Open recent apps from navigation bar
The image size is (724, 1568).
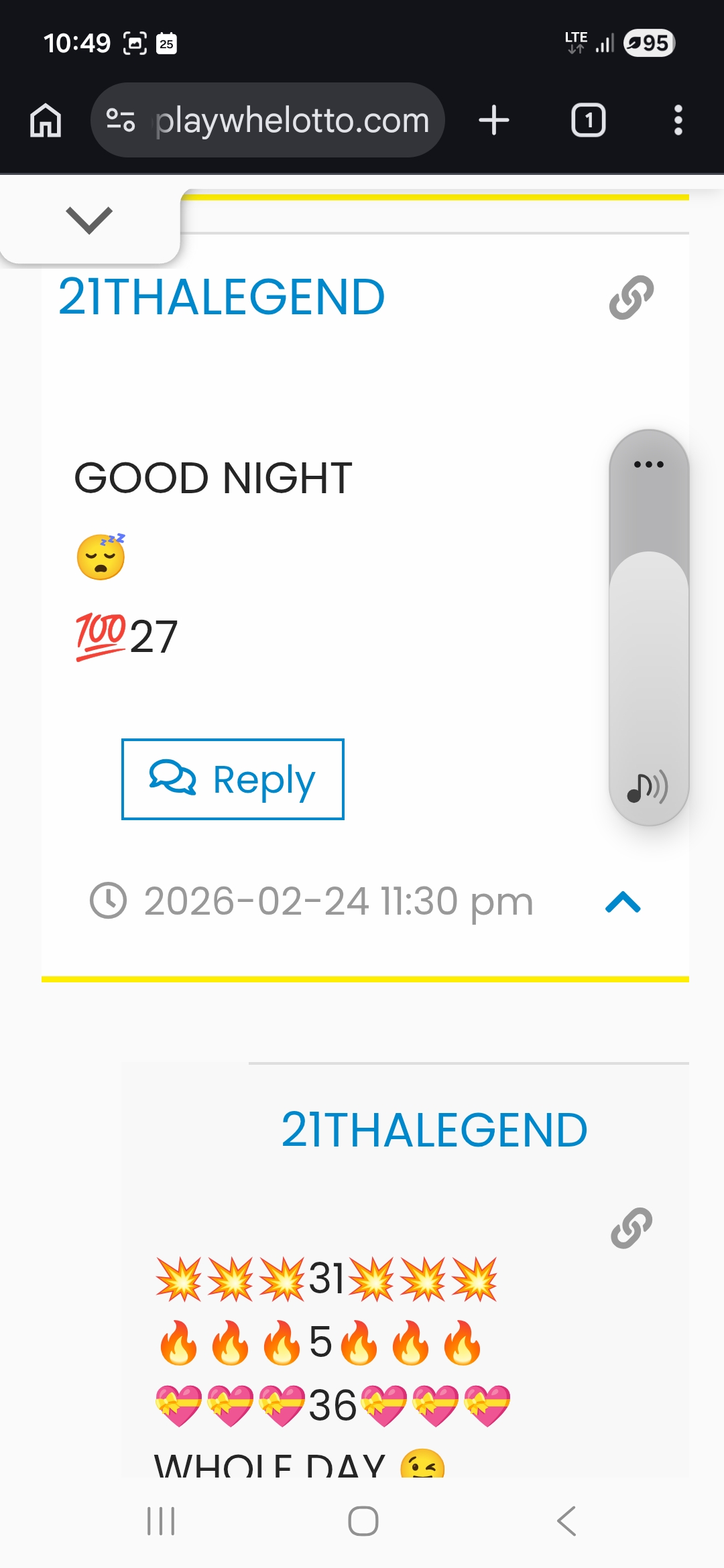point(161,1521)
